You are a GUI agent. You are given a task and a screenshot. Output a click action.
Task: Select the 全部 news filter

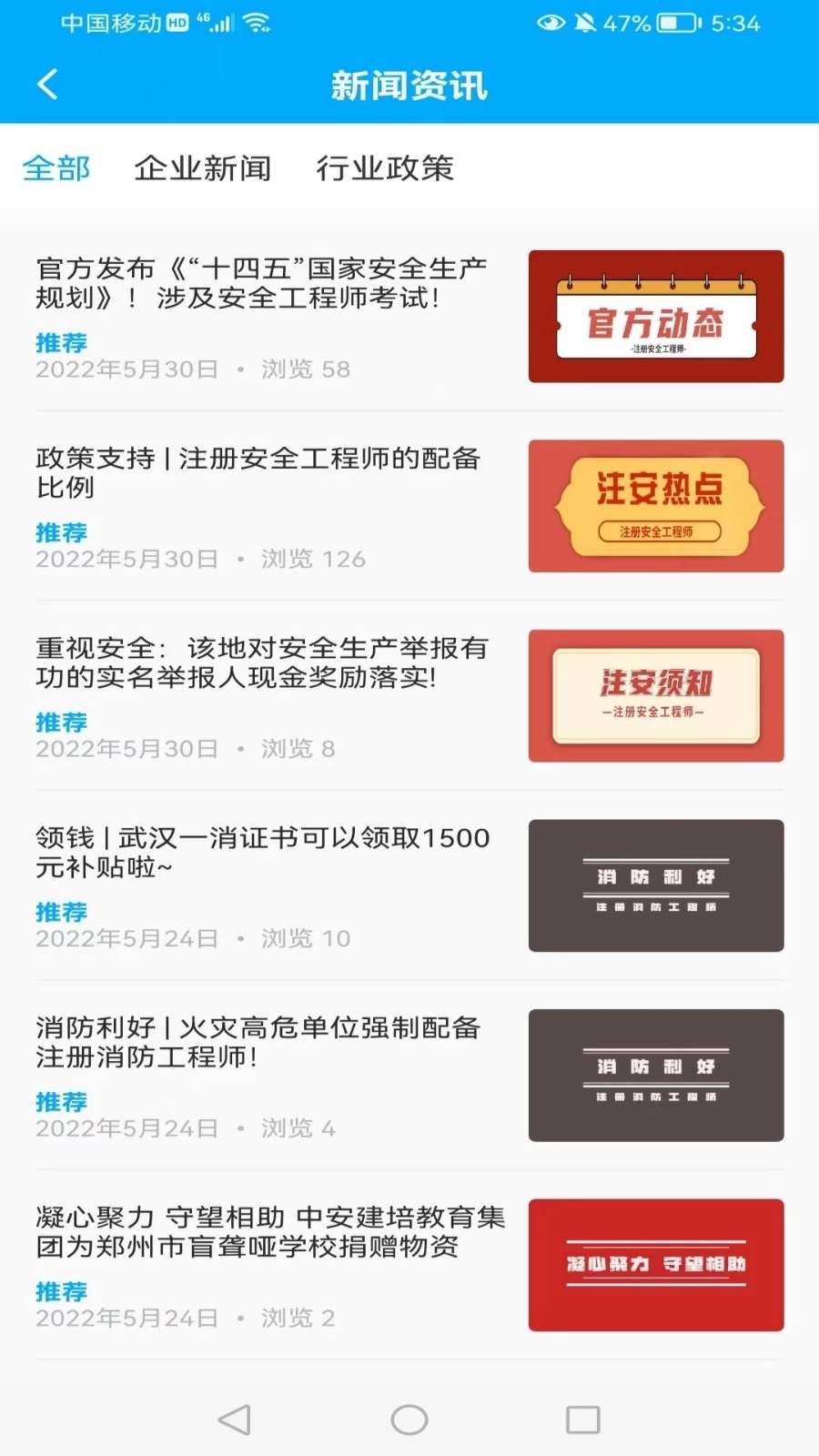(58, 168)
